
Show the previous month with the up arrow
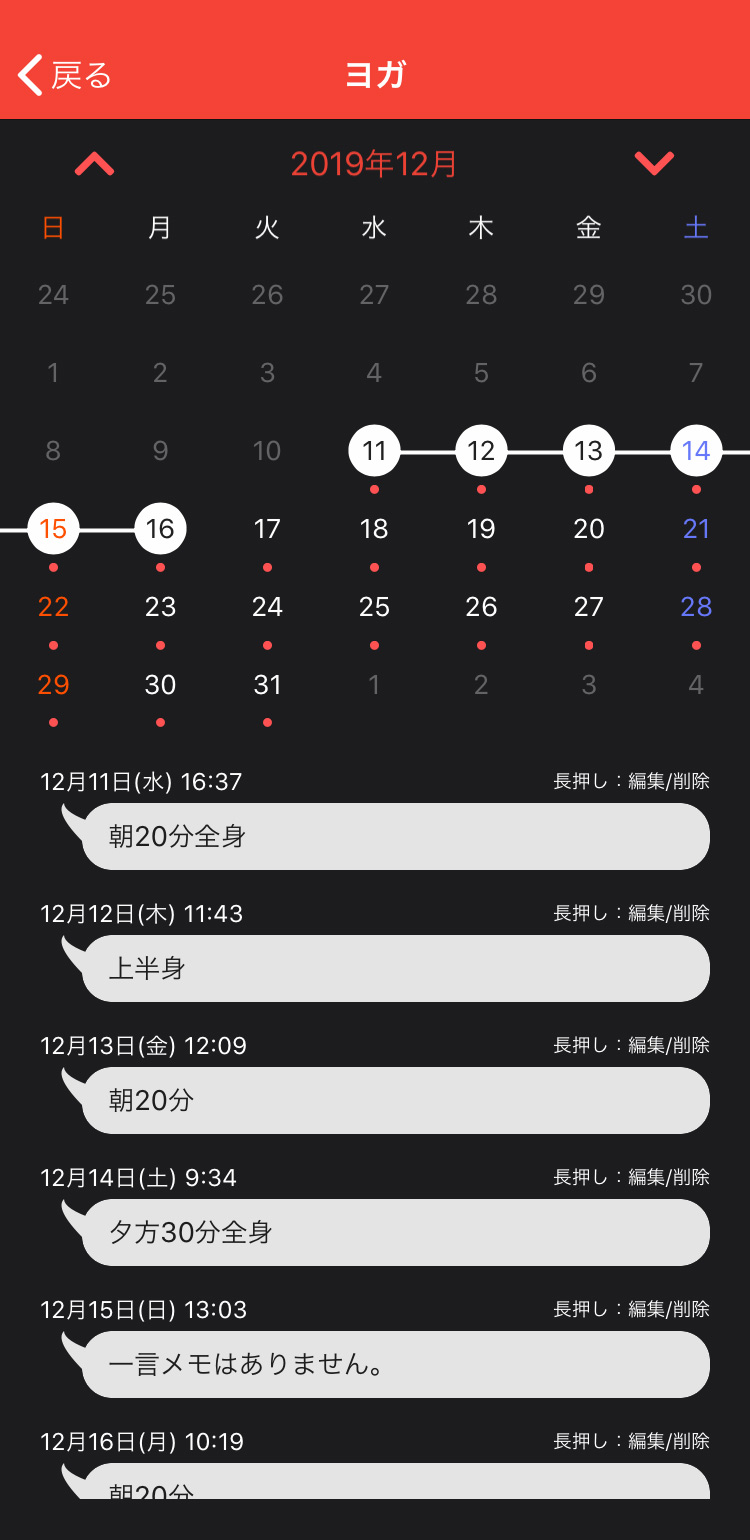click(95, 163)
